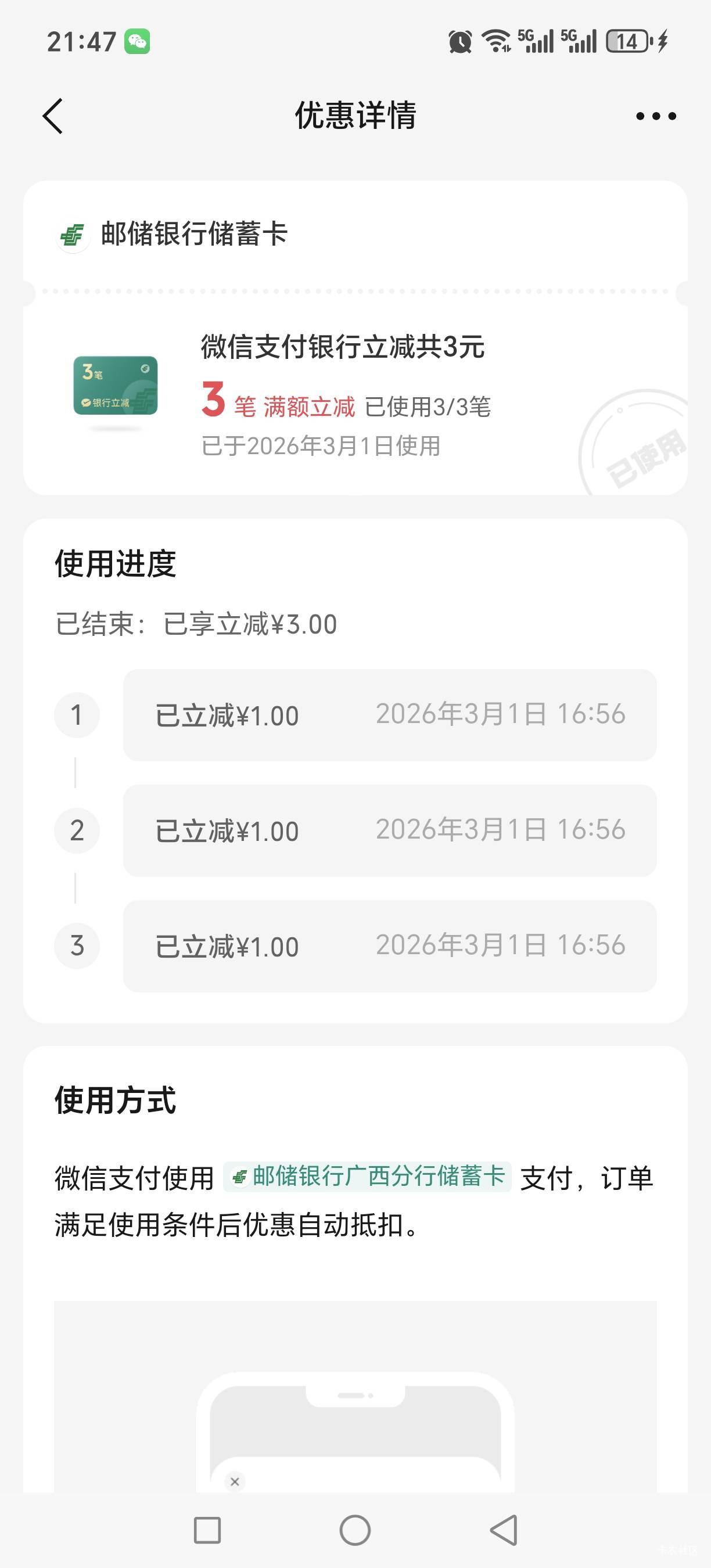This screenshot has height=1568, width=711.
Task: Tap the system home button
Action: point(355,1530)
